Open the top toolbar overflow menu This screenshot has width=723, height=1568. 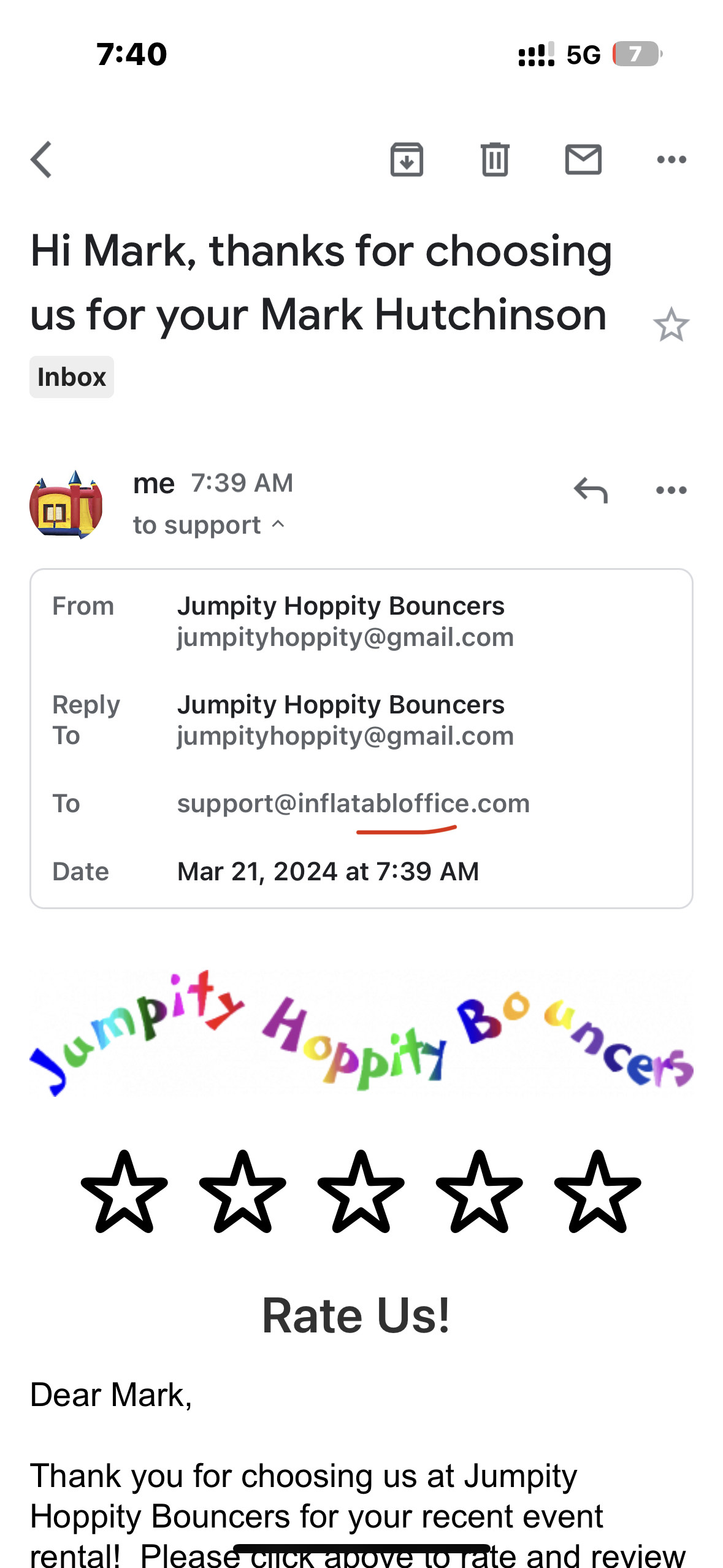[x=671, y=159]
